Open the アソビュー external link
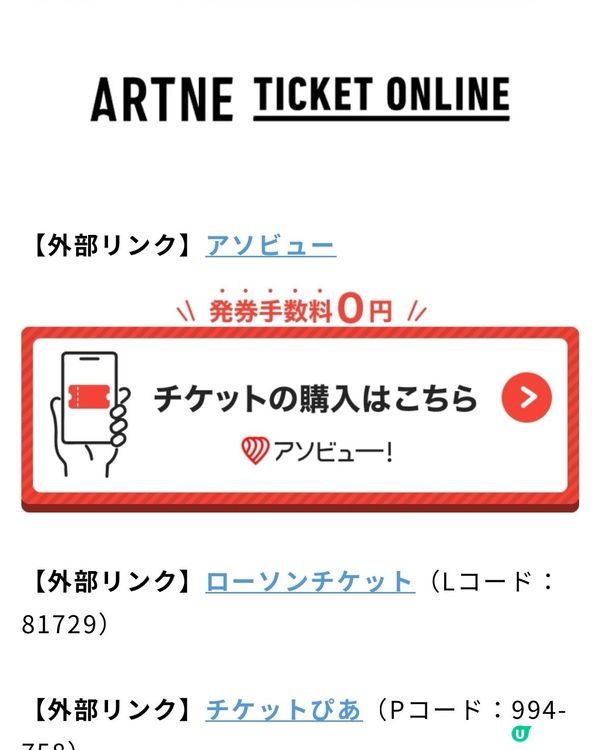 click(270, 244)
